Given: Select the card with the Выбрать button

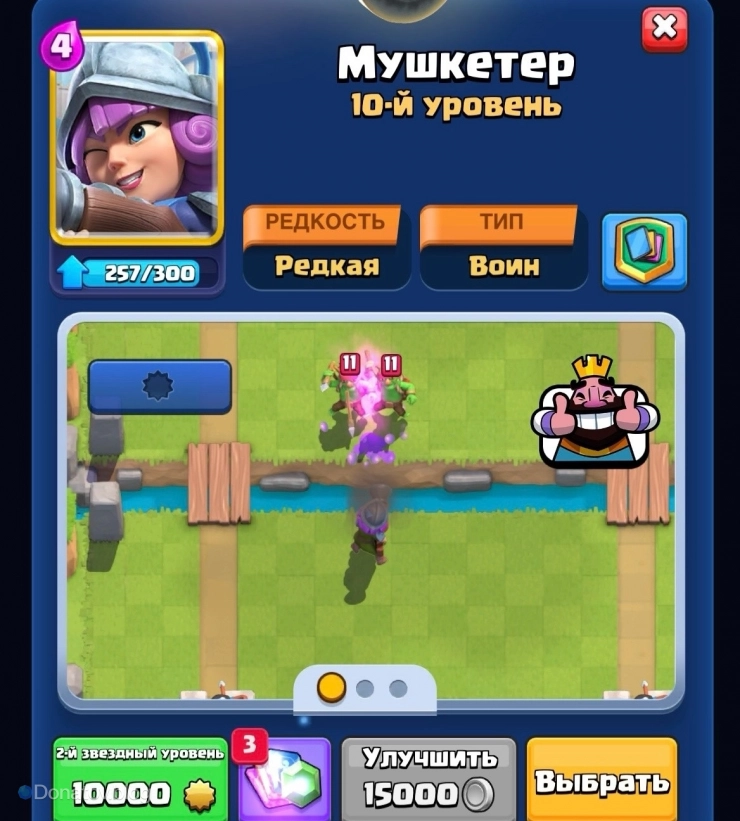Looking at the screenshot, I should point(602,780).
